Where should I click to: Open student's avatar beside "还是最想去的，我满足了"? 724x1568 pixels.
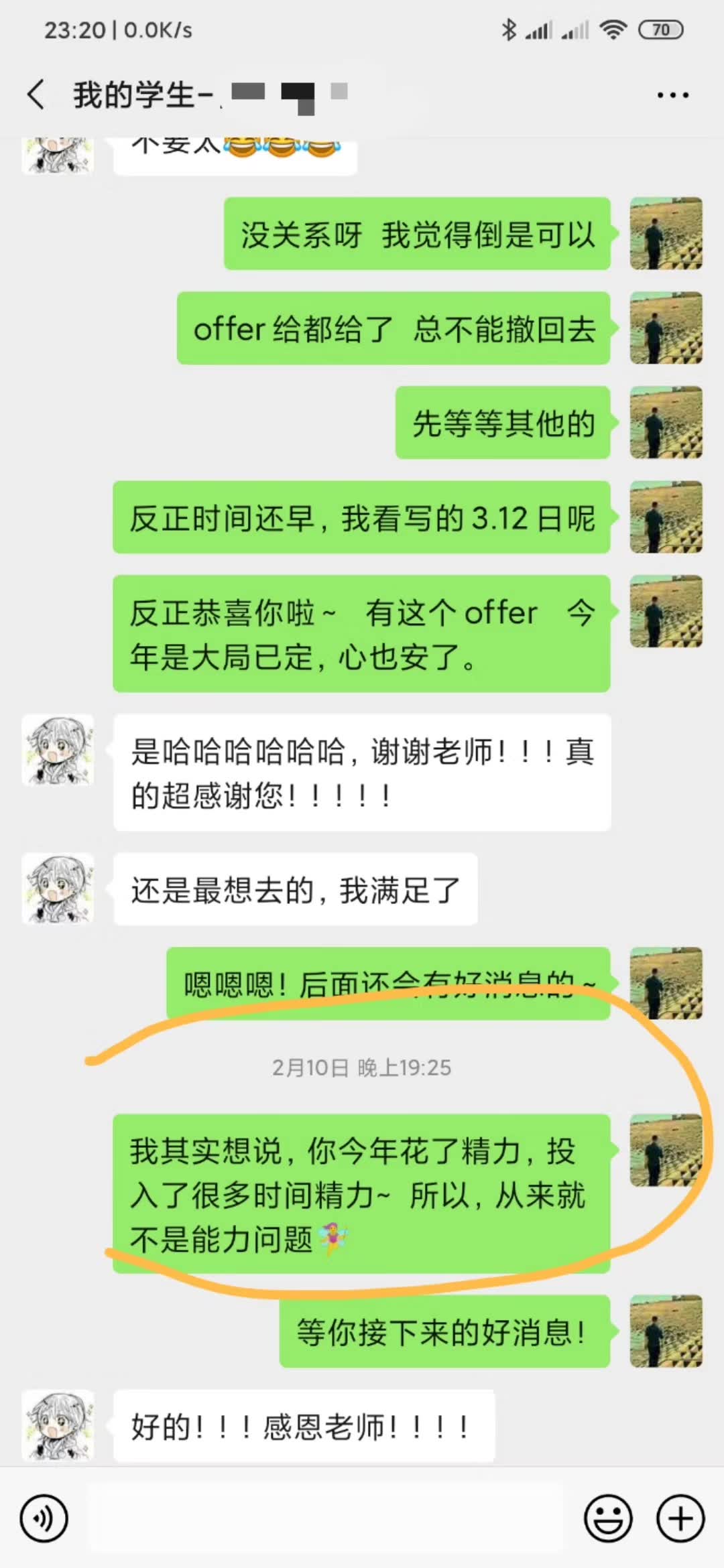point(58,889)
